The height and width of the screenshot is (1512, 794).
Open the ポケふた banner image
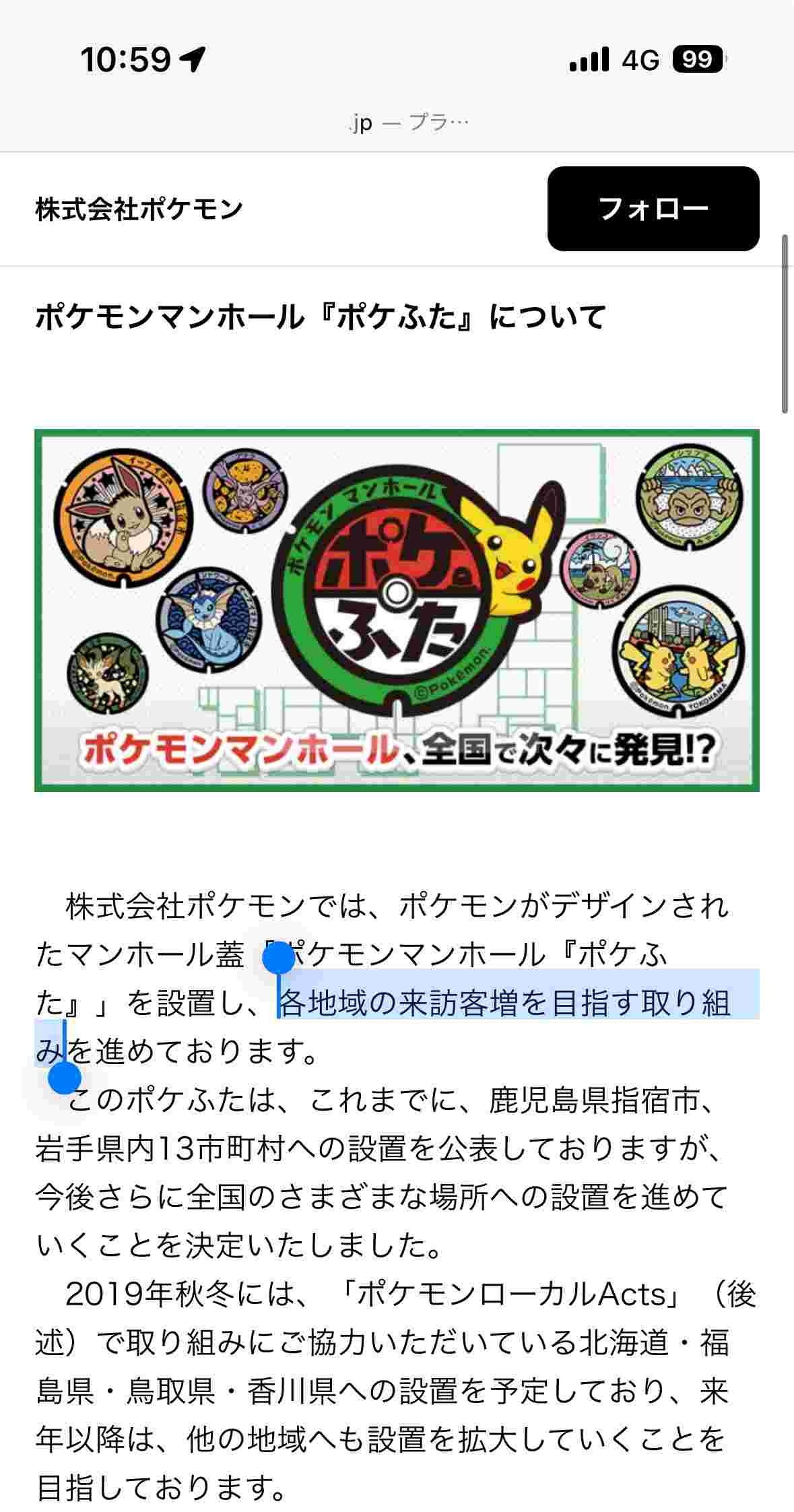point(397,610)
